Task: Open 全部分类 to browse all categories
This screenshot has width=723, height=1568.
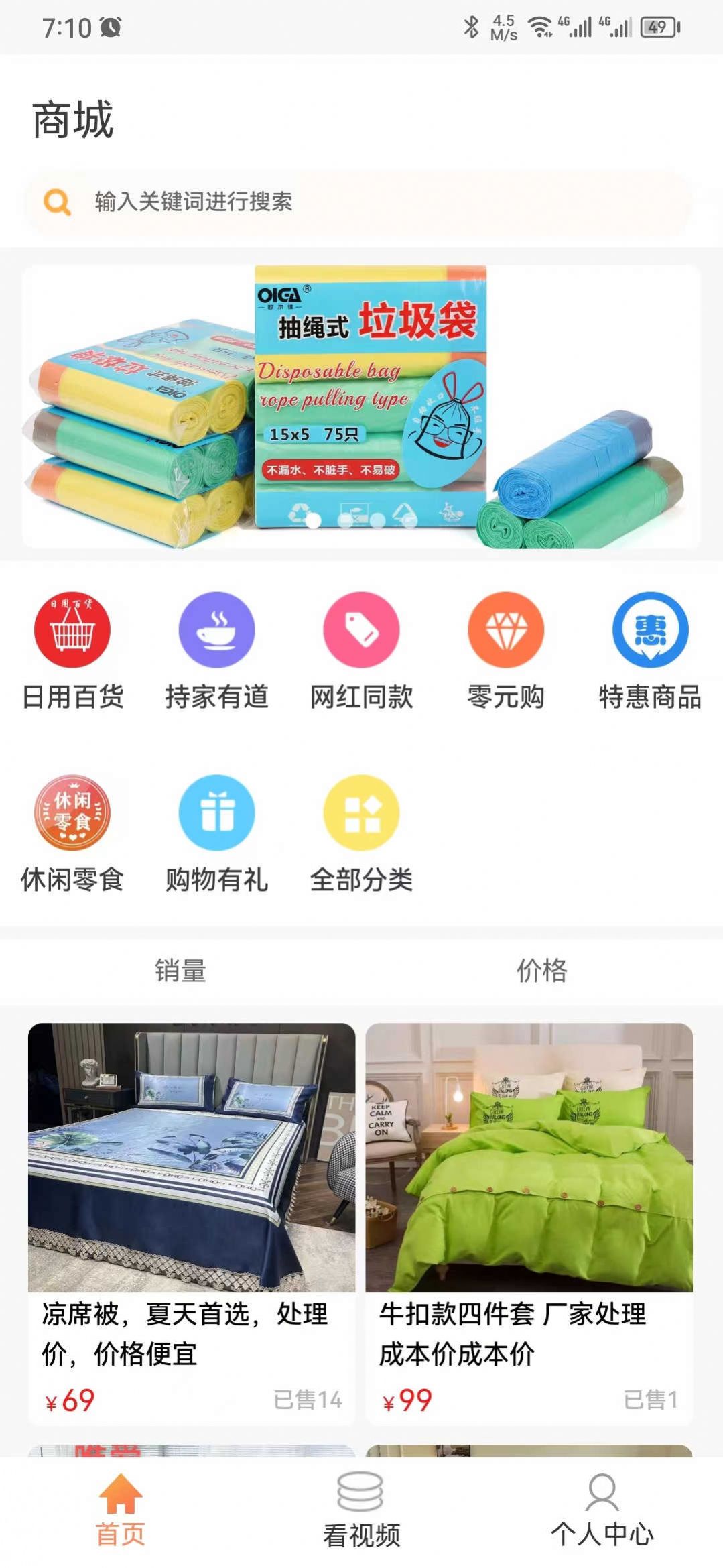Action: click(360, 813)
